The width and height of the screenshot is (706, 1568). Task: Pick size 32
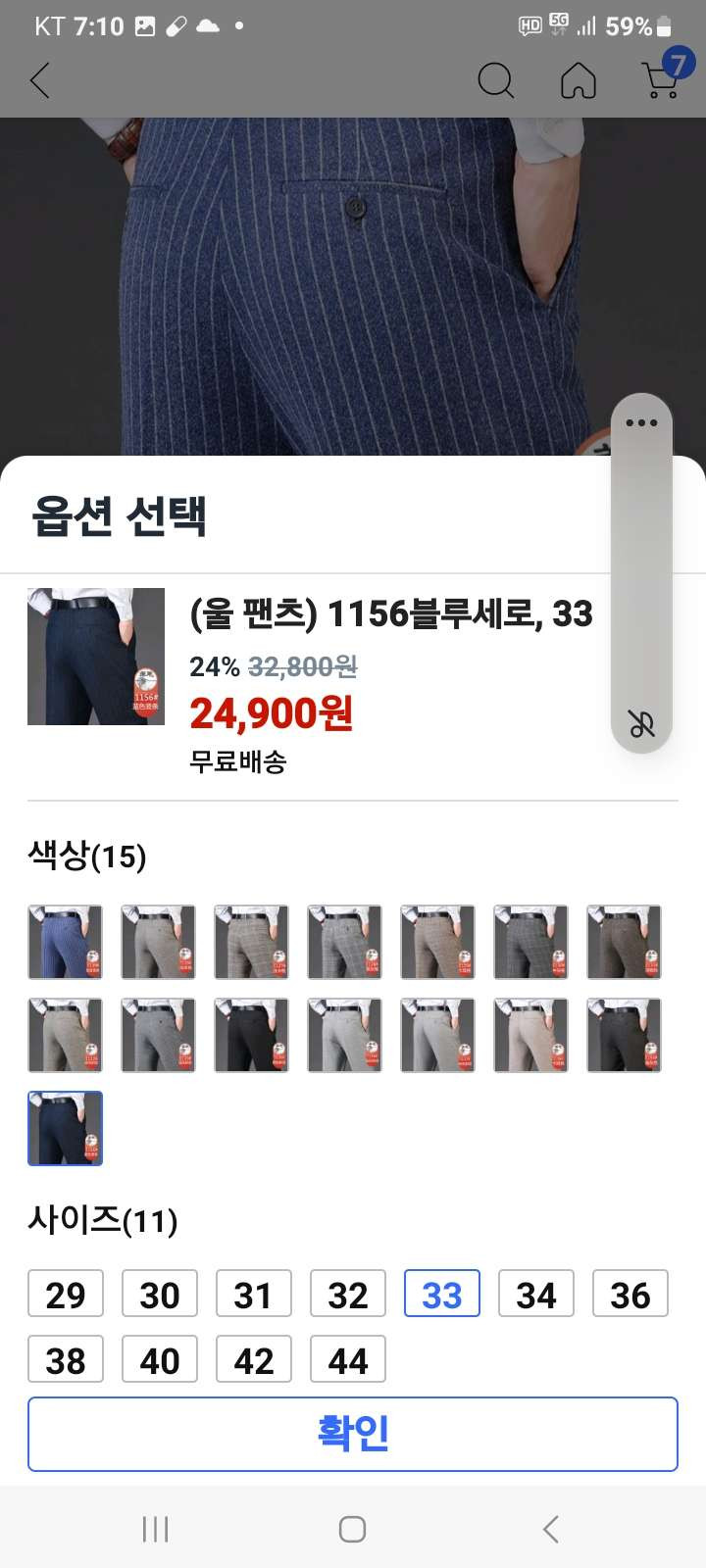pos(348,1294)
